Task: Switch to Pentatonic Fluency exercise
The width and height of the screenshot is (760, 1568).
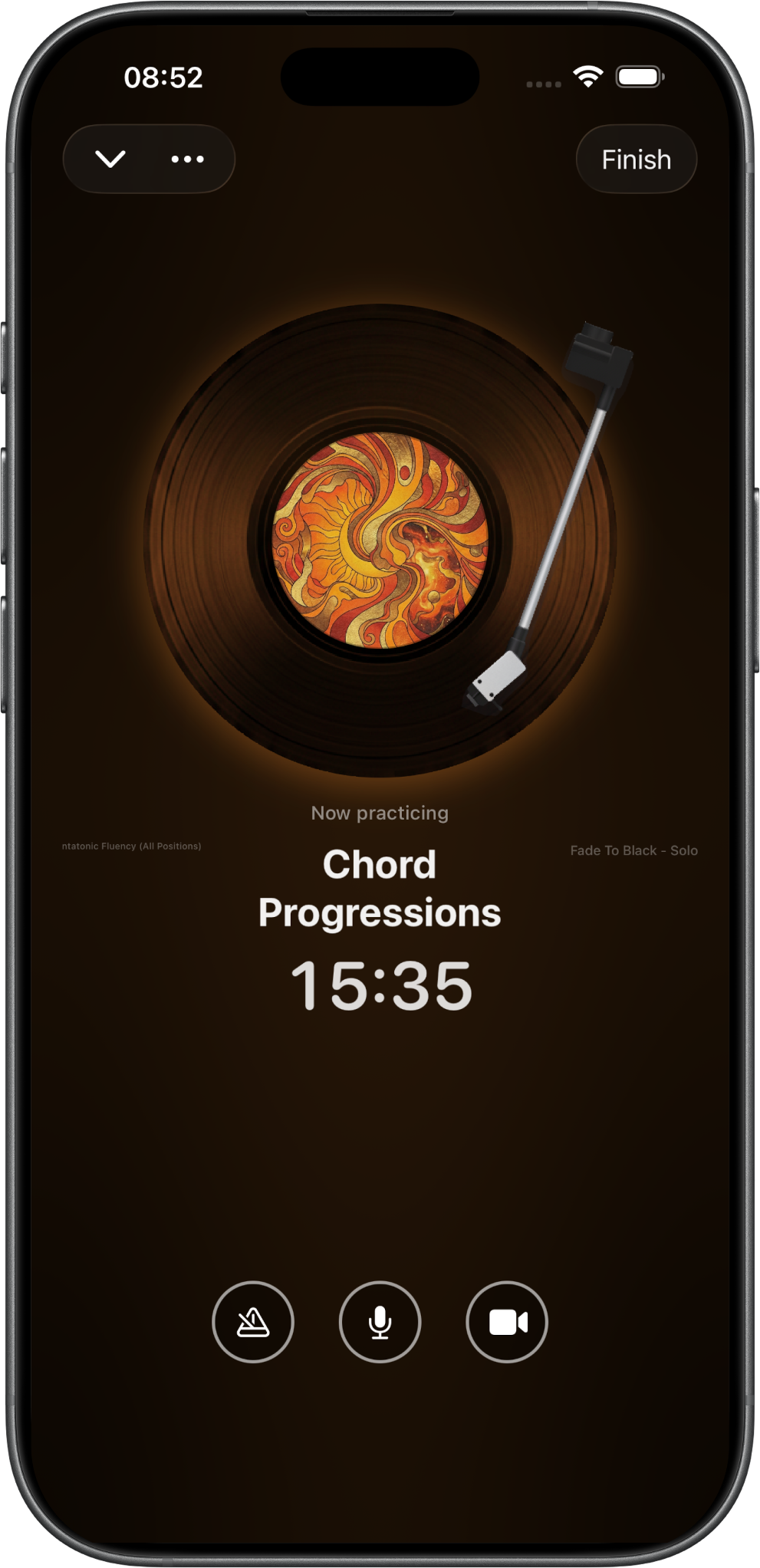Action: 131,845
